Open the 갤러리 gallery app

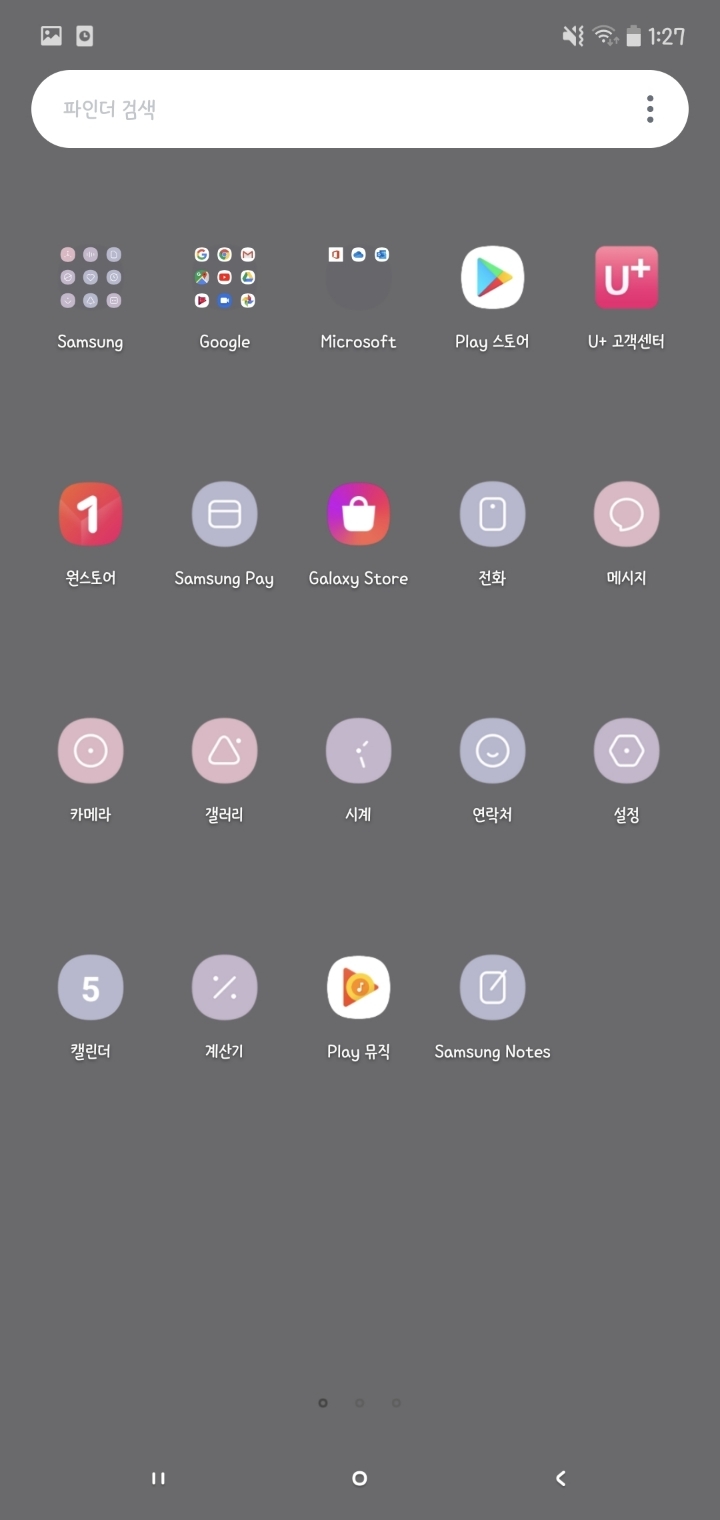[224, 750]
